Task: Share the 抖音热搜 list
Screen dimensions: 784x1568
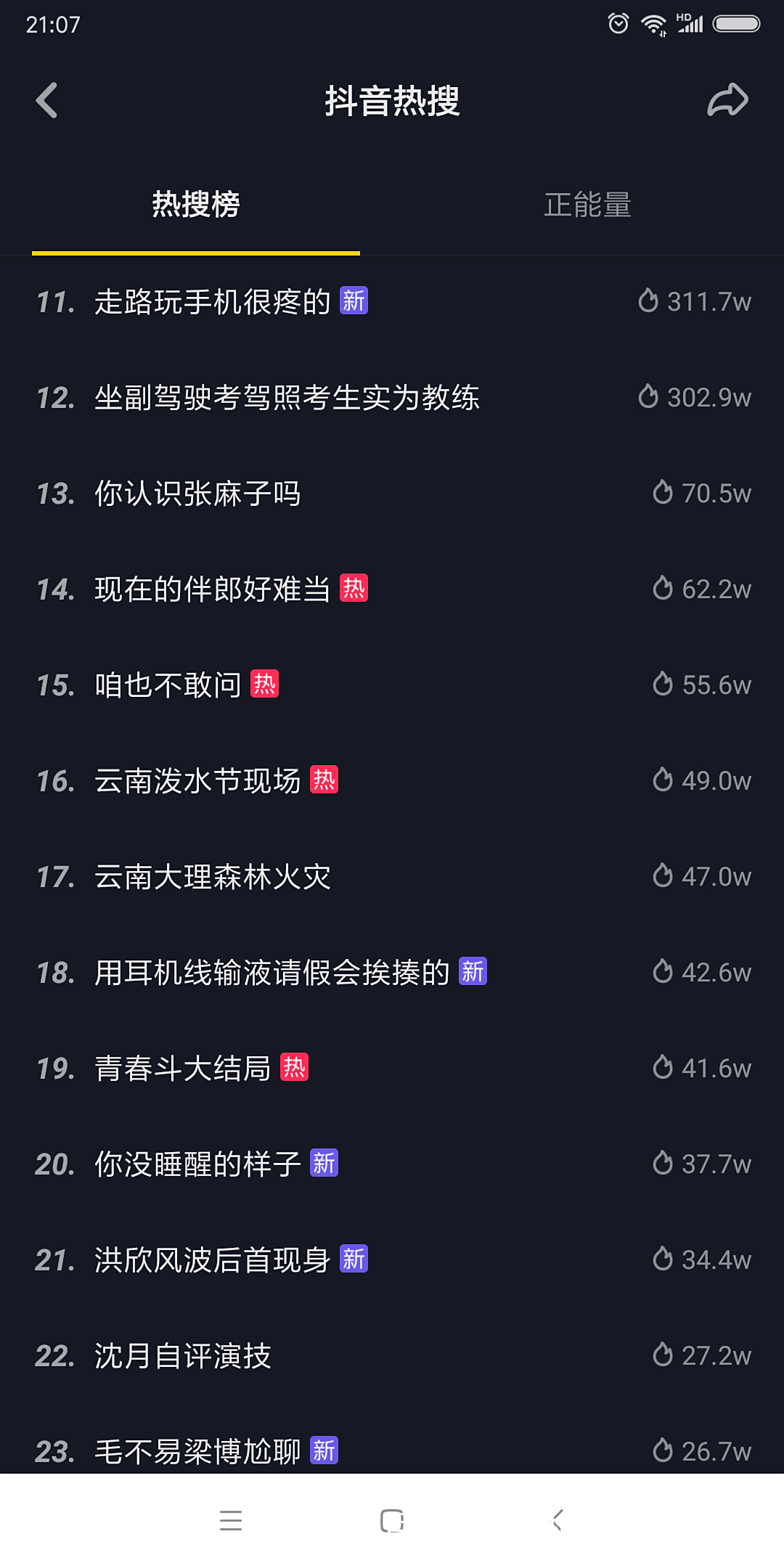Action: (727, 100)
